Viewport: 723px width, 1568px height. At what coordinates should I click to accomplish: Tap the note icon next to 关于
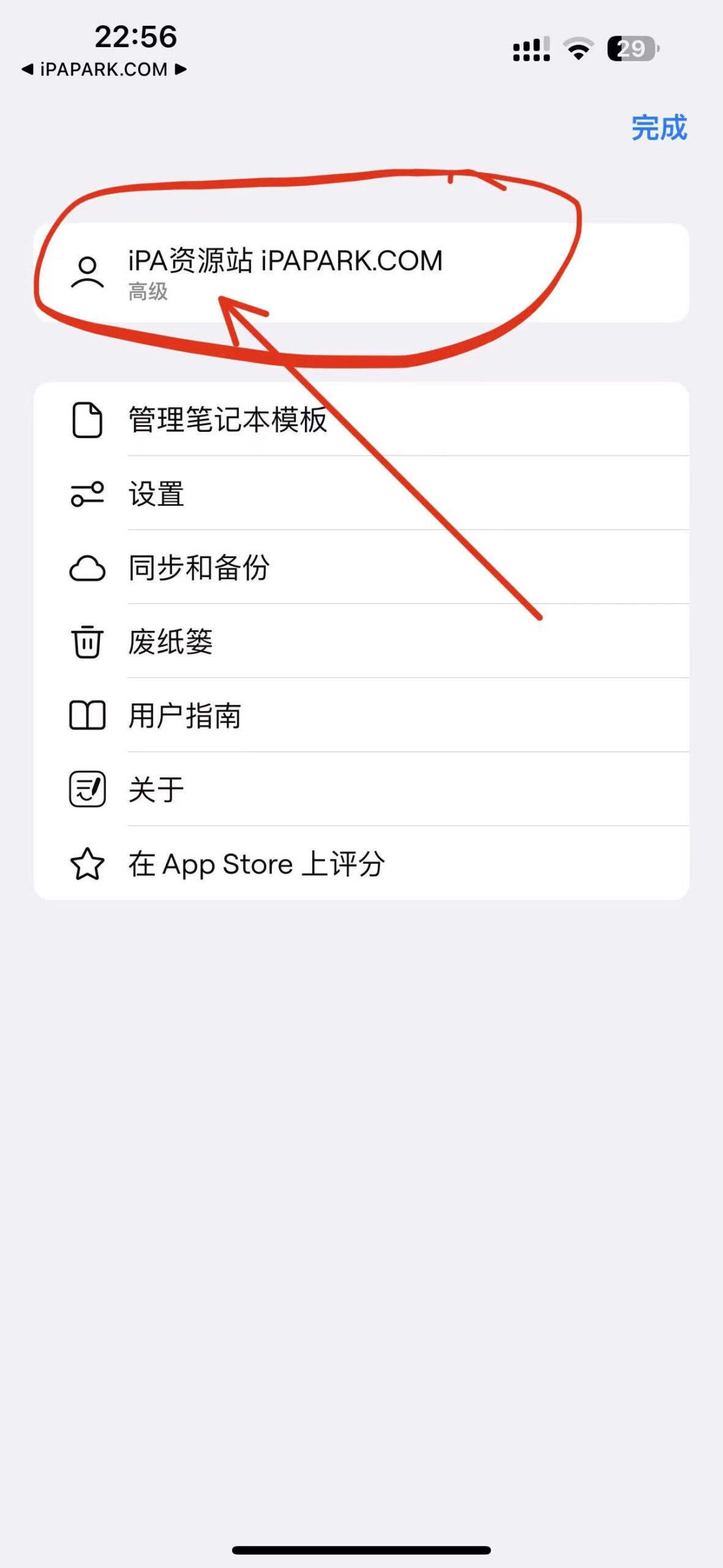(88, 790)
